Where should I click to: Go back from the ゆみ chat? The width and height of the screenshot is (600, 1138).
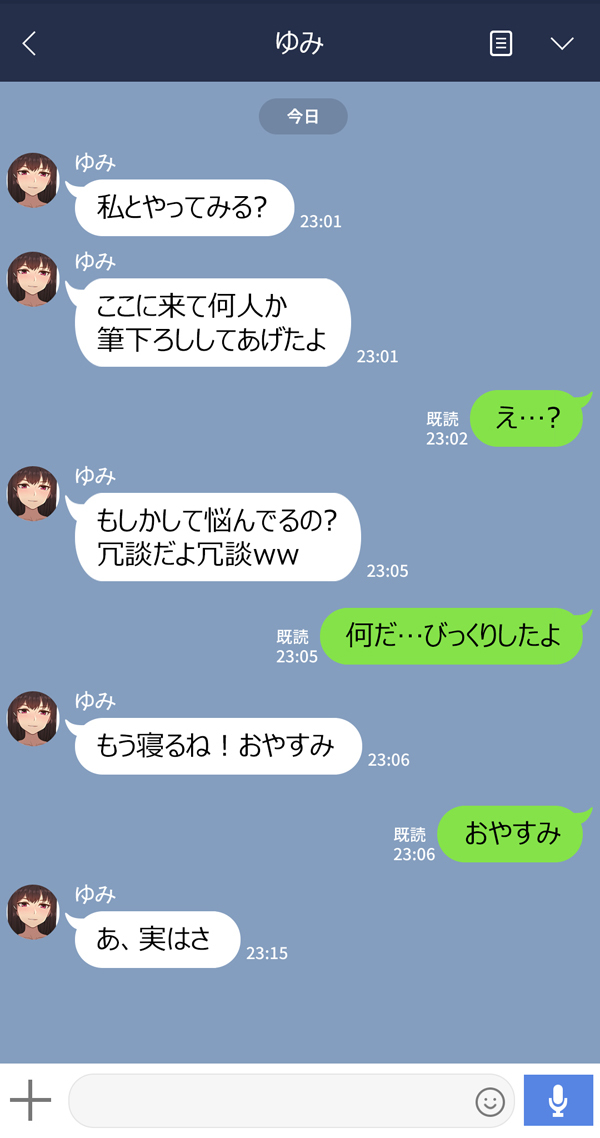29,43
